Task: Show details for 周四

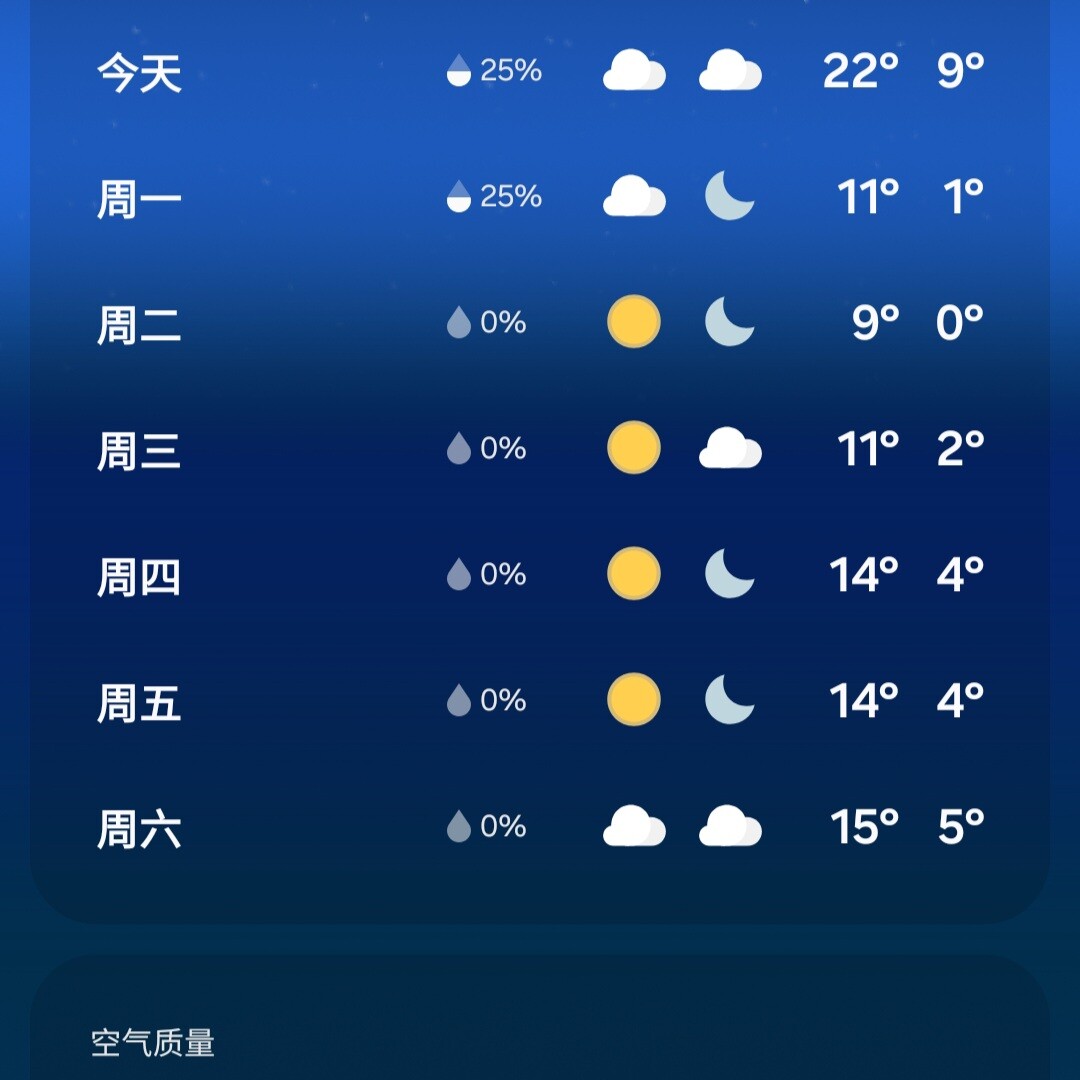Action: coord(540,575)
